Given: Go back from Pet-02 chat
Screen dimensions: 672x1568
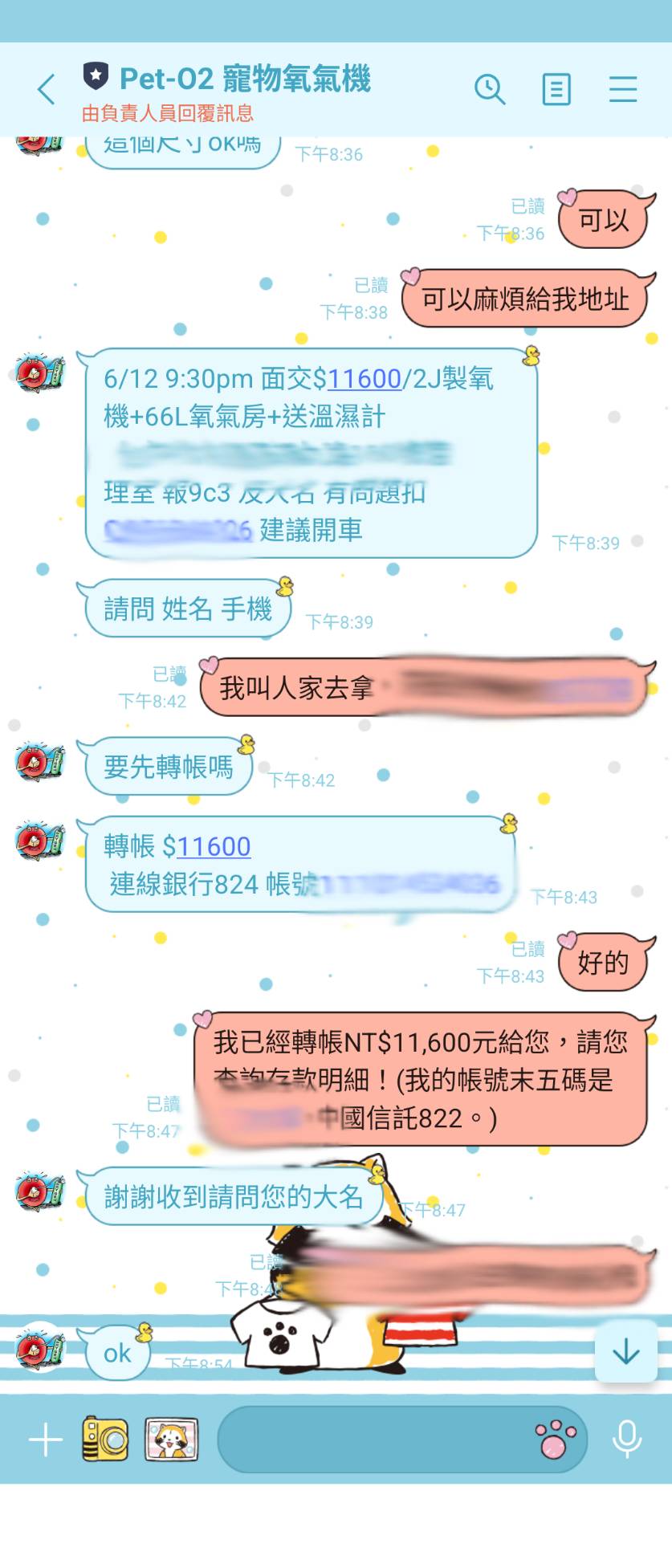Looking at the screenshot, I should 47,89.
